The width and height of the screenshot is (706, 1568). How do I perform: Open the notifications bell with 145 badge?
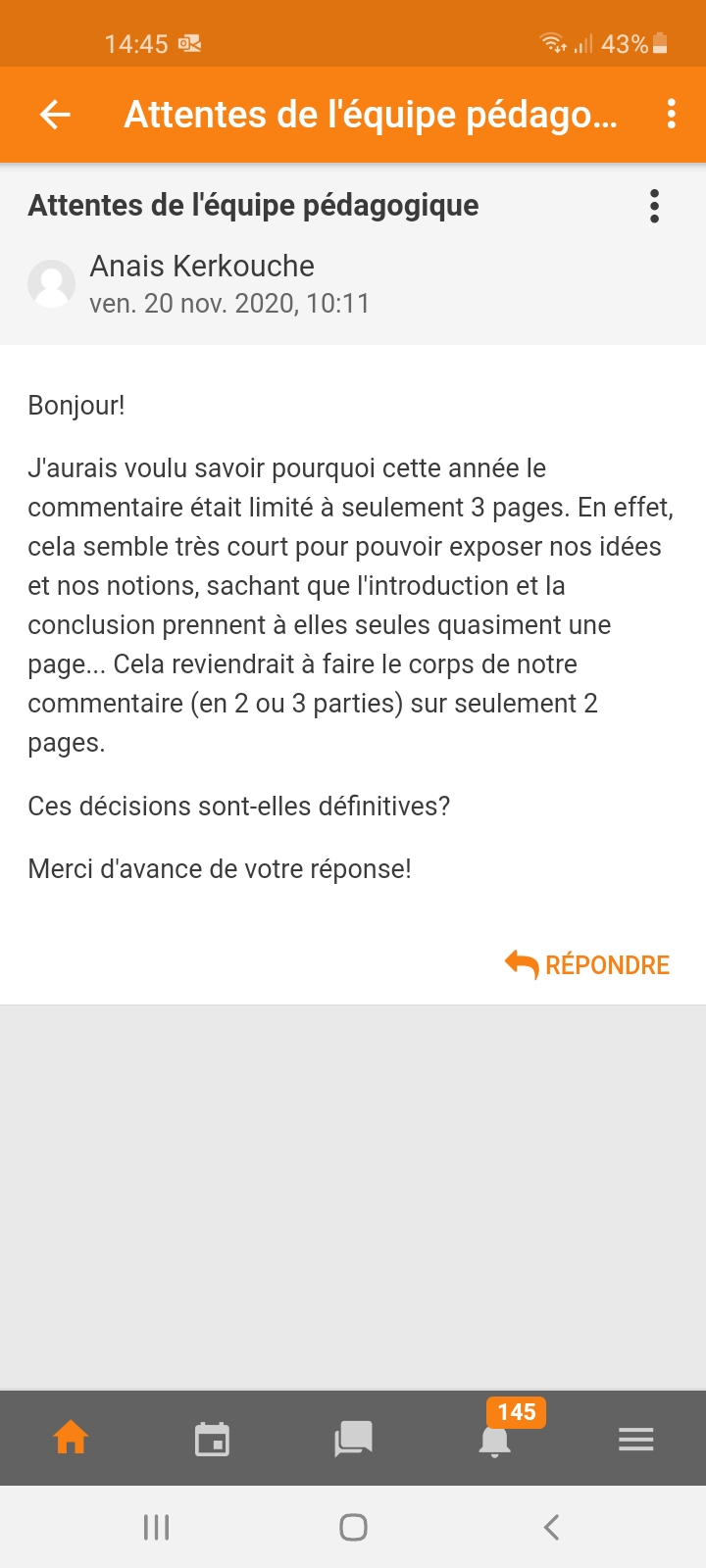pos(496,1437)
